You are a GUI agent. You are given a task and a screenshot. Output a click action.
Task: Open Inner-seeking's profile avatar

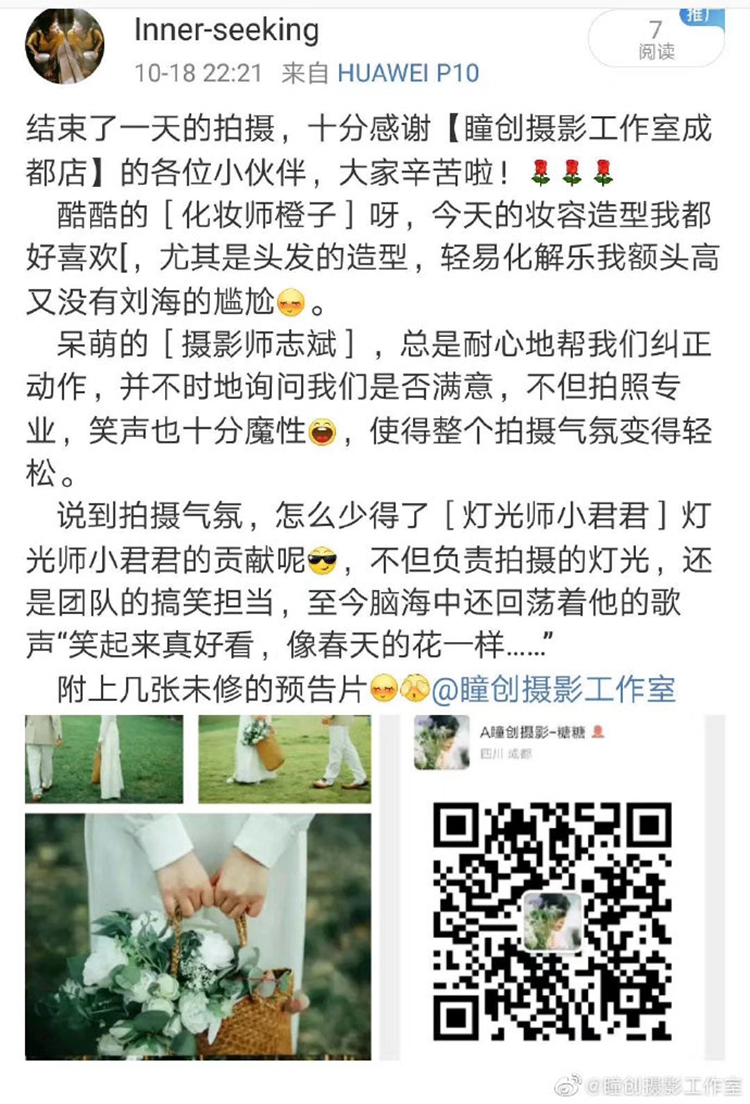pos(64,48)
